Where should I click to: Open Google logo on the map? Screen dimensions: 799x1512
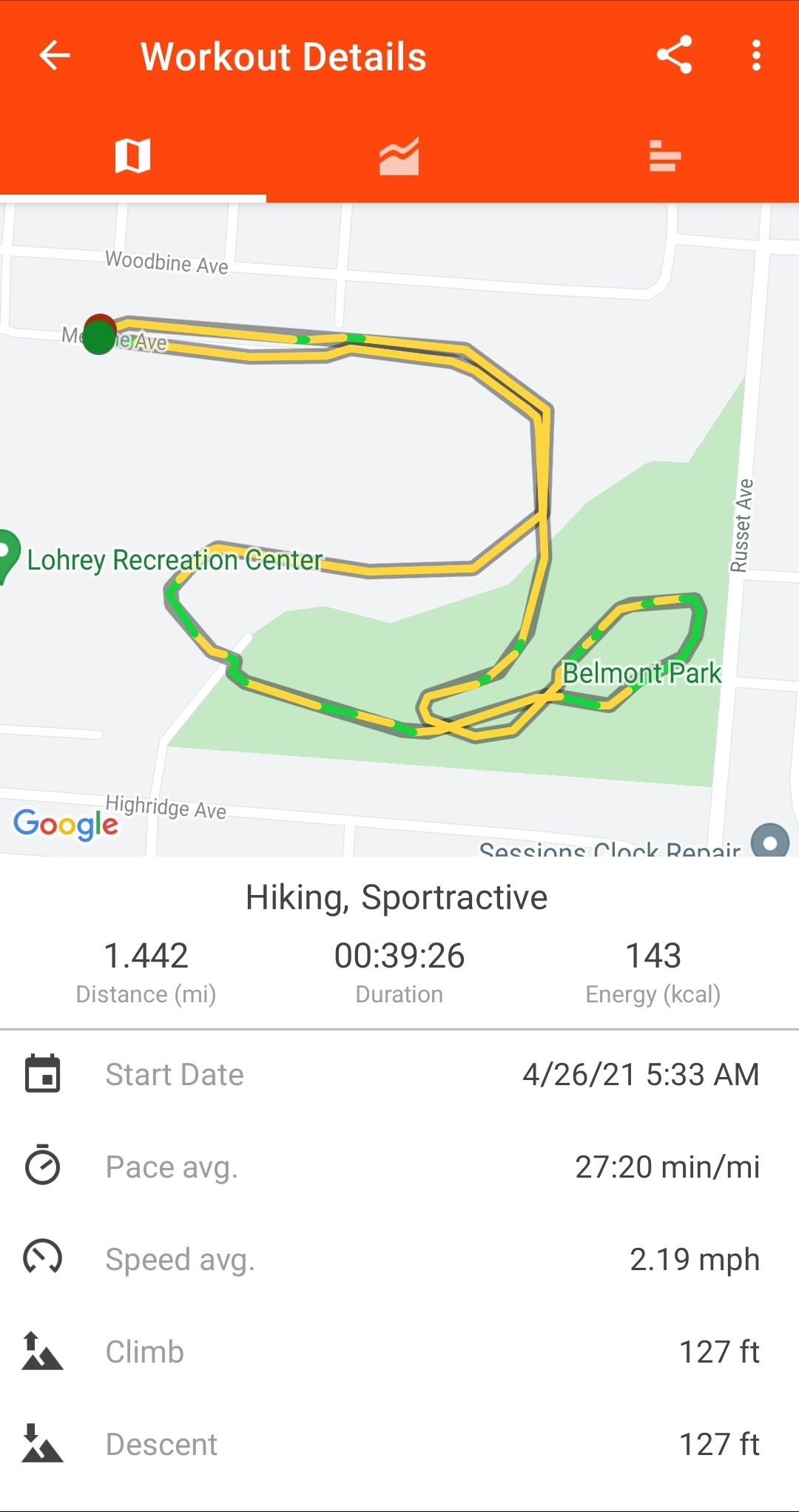pyautogui.click(x=66, y=823)
